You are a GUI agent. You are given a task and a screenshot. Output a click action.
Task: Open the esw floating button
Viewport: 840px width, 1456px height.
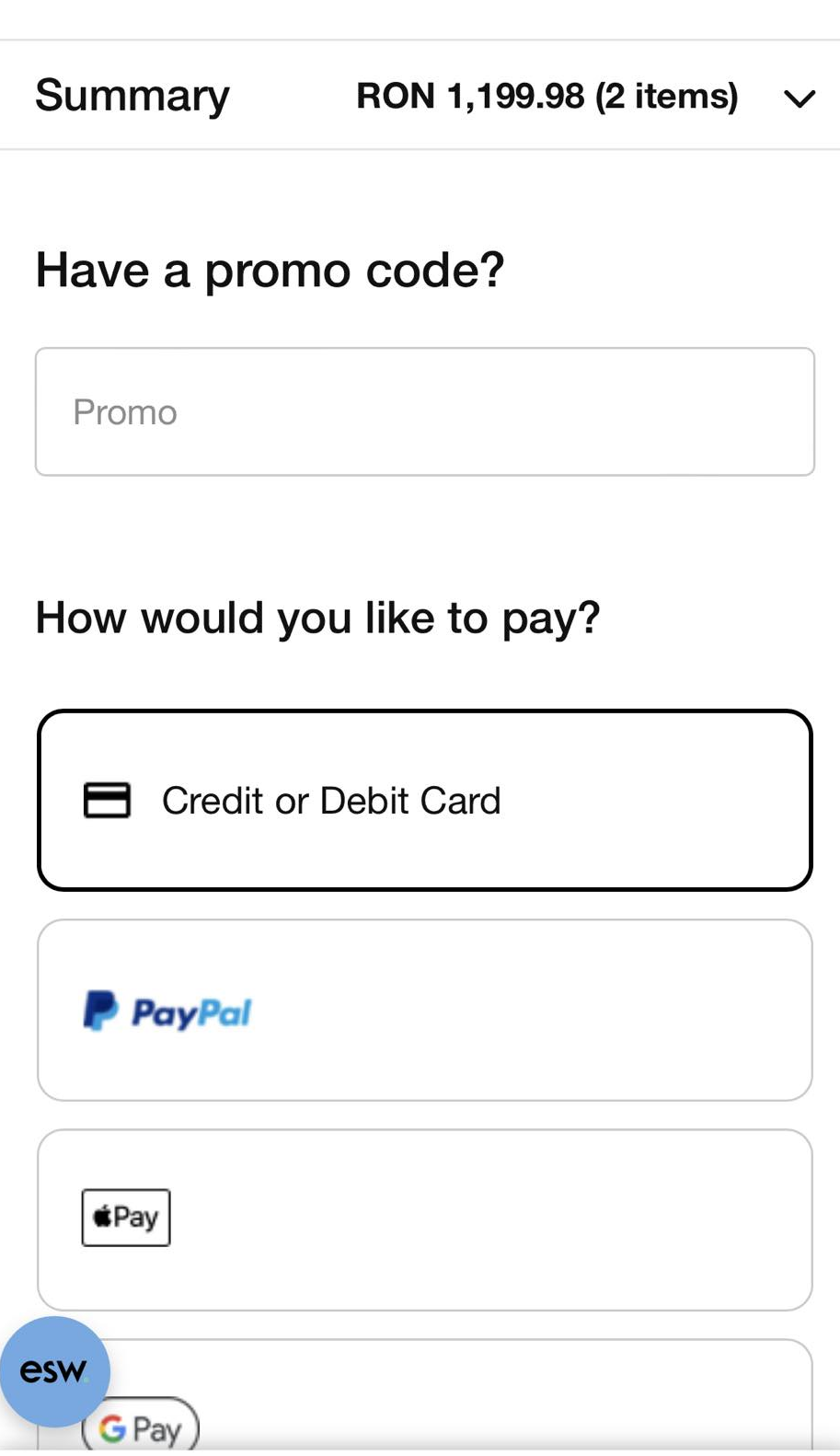coord(54,1370)
